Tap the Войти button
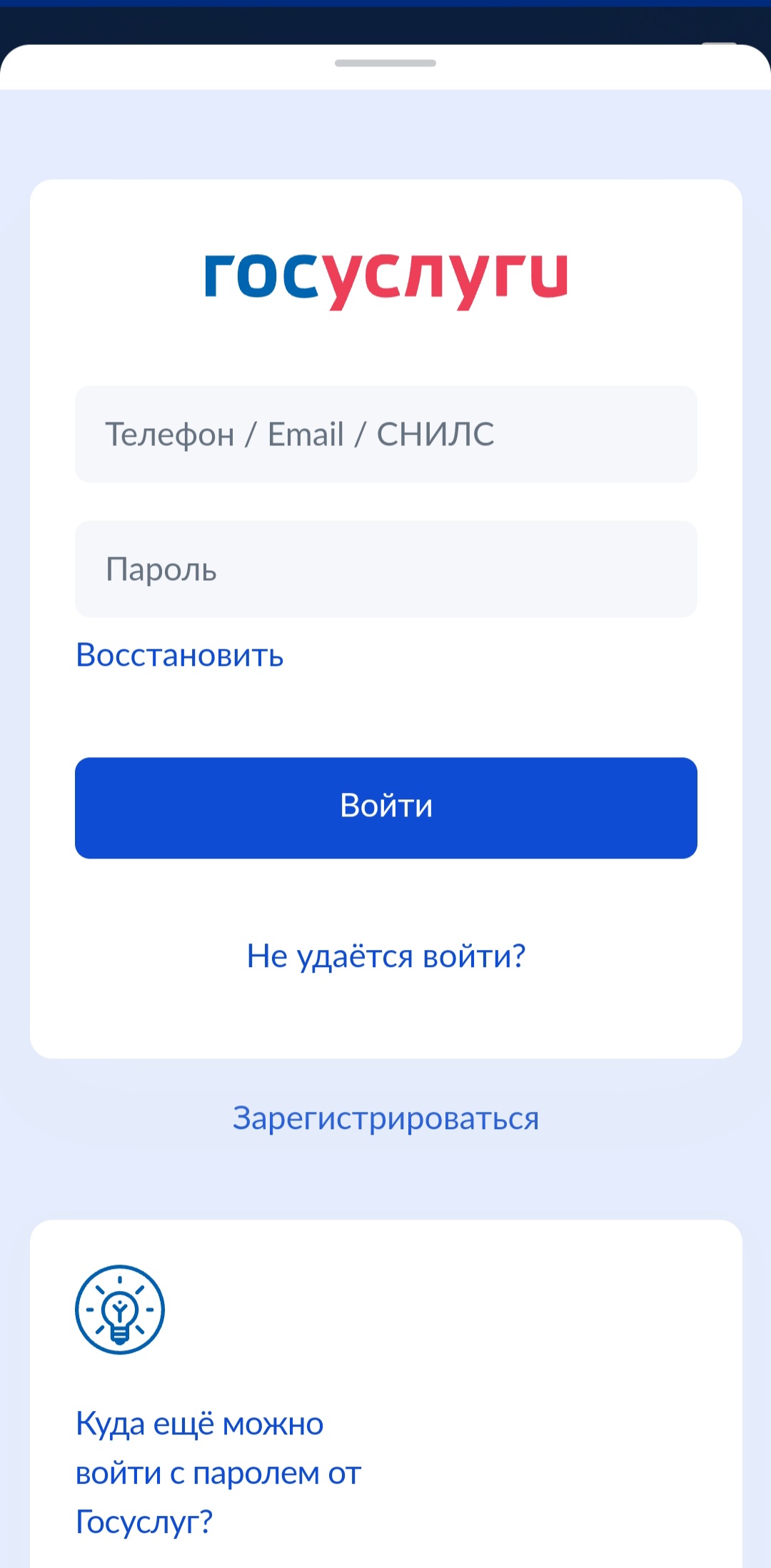 coord(385,807)
